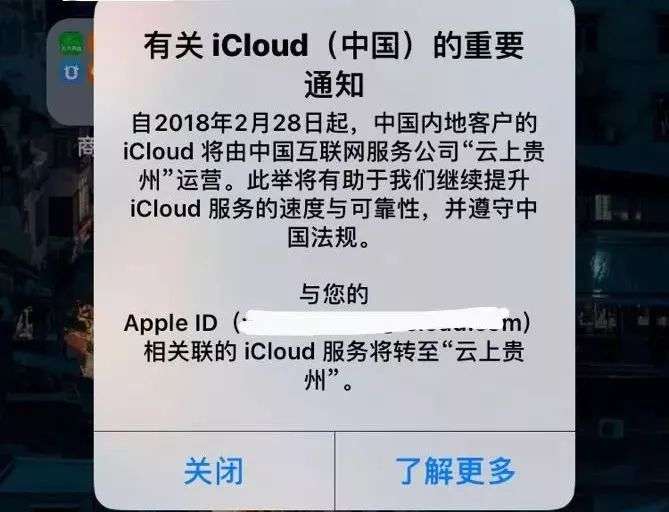Dismiss the iCloud notice with 关闭
Viewport: 669px width, 512px height.
pos(214,470)
